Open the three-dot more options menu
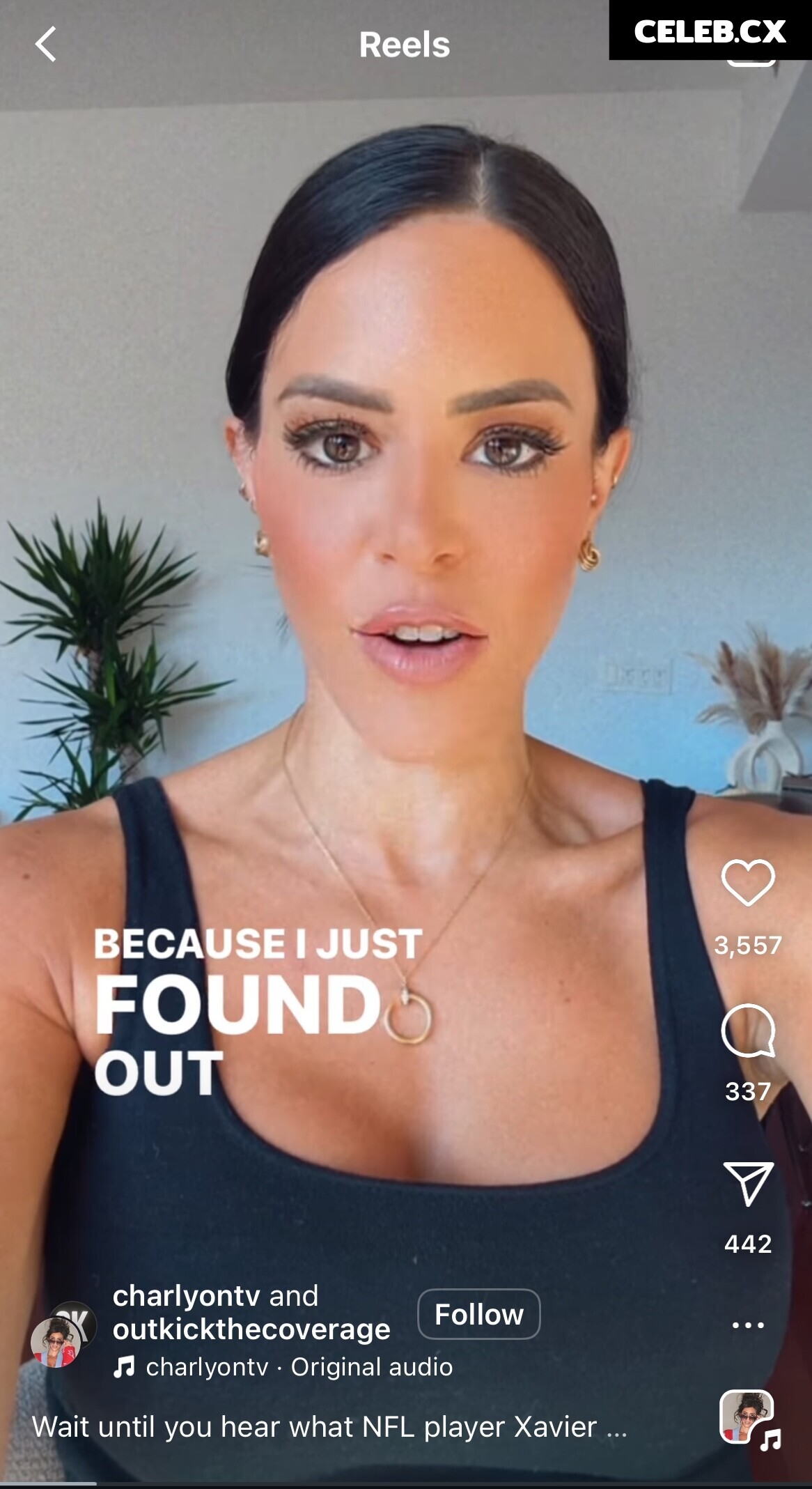This screenshot has width=812, height=1489. (748, 1325)
